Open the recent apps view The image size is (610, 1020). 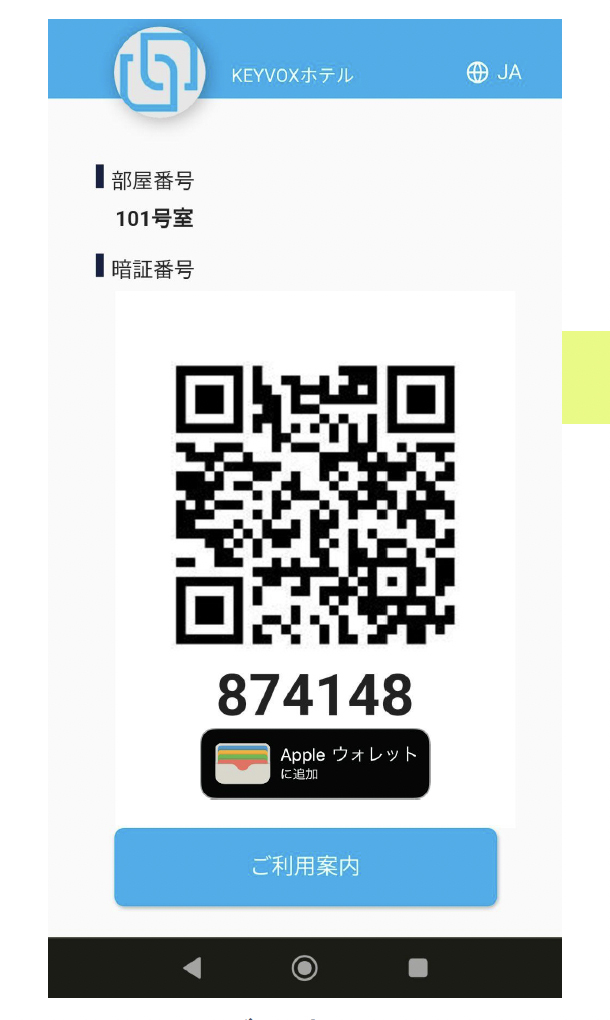coord(418,967)
